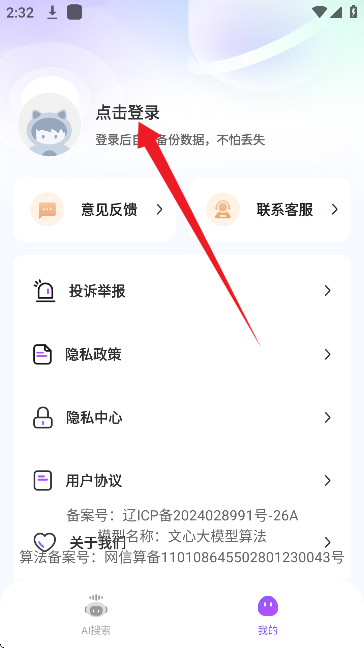Viewport: 364px width, 648px height.
Task: Tap the profile avatar picture
Action: (50, 124)
